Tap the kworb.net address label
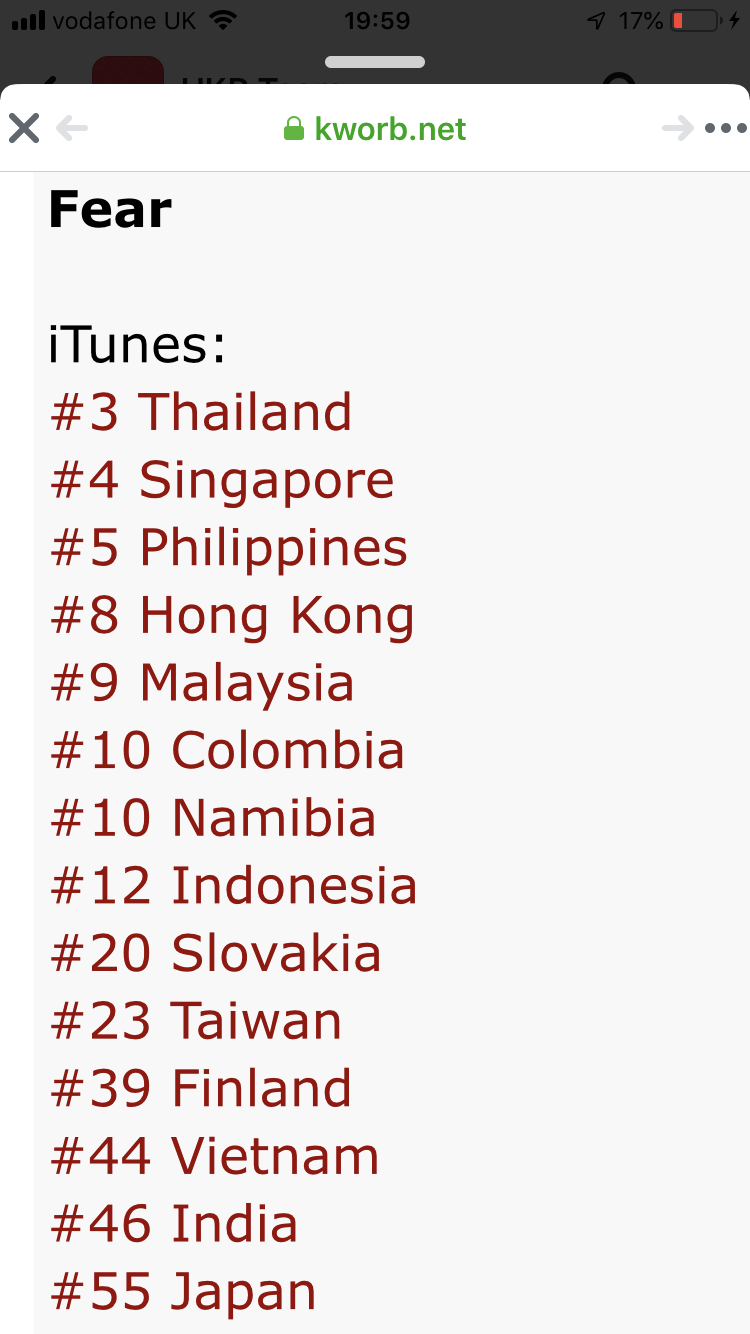This screenshot has height=1334, width=750. click(375, 129)
